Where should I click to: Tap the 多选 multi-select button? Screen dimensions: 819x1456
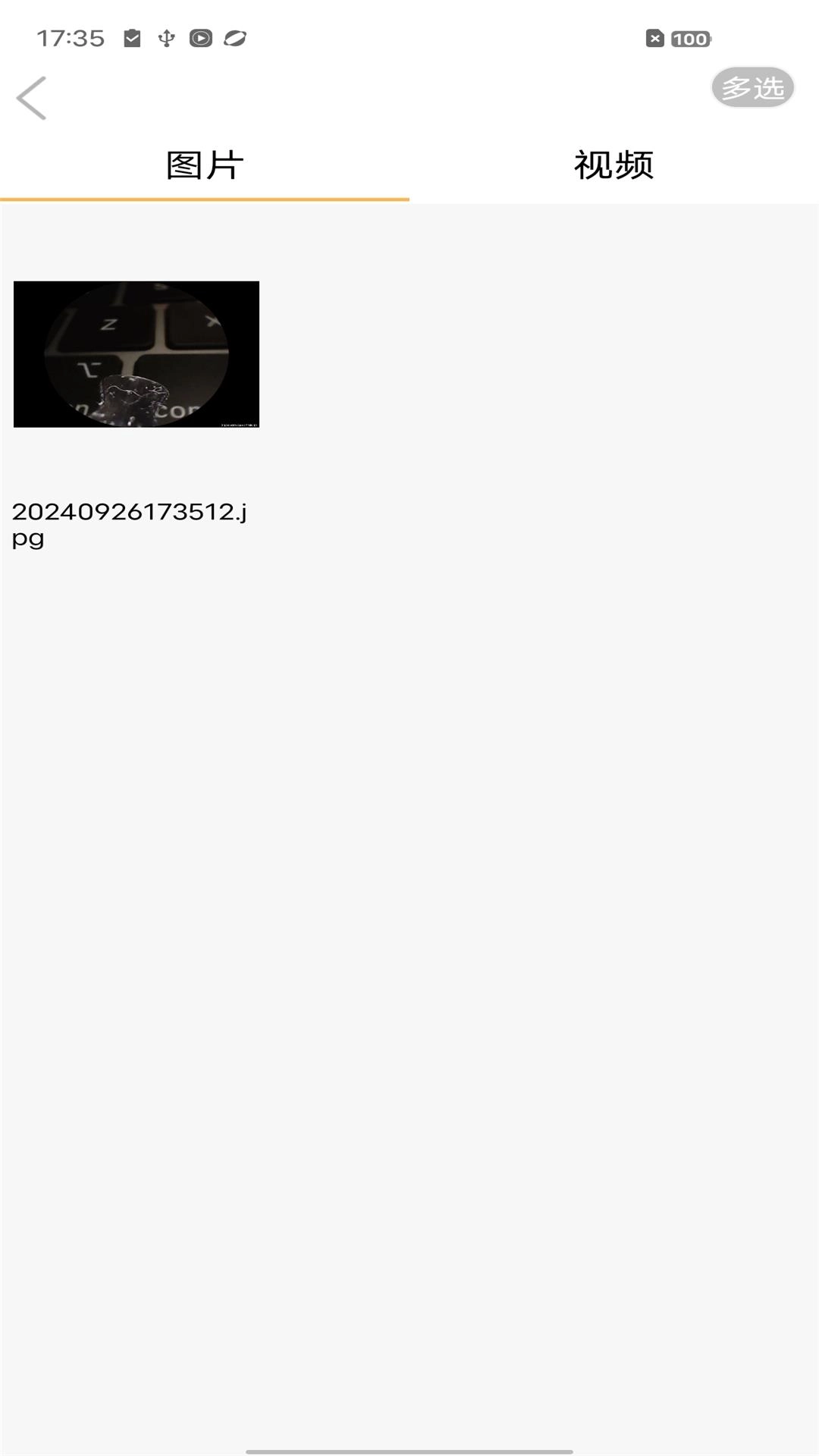[752, 88]
